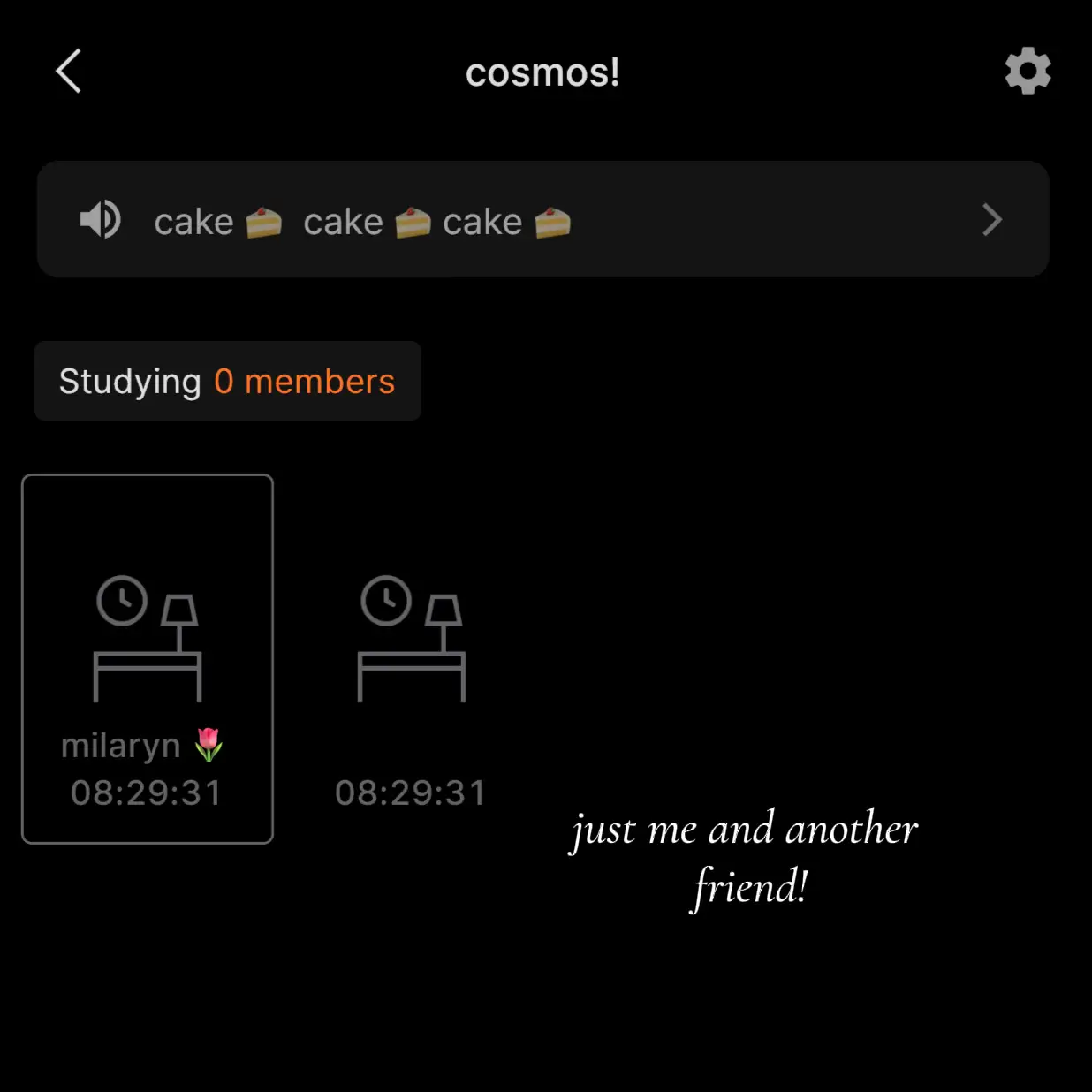
Task: Open the cake cake cake announcement
Action: tap(542, 220)
